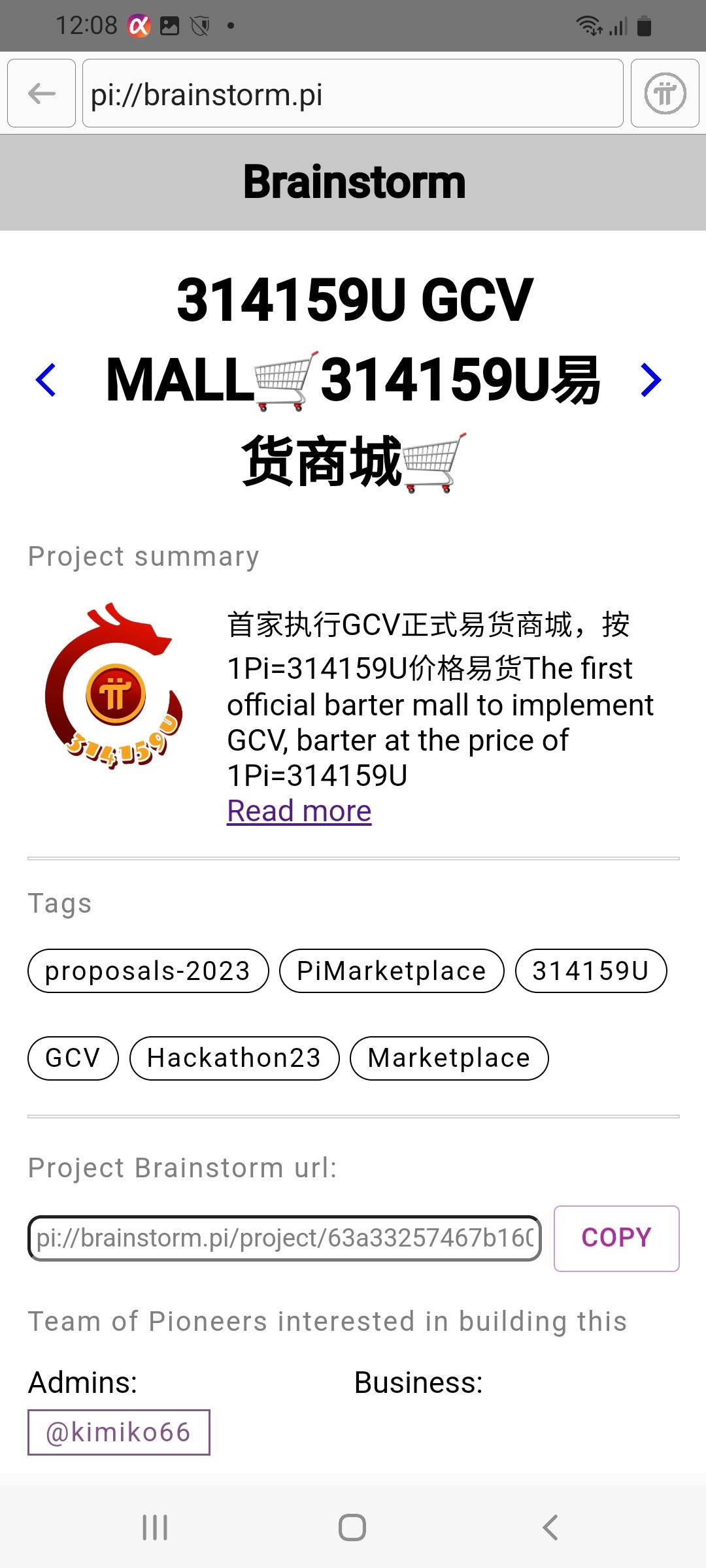Go to the home screen
Screen dimensions: 706x1568
[352, 1527]
